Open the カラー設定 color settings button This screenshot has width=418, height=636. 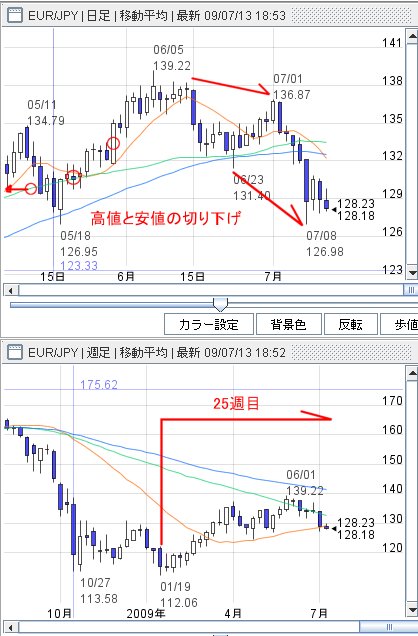point(209,324)
